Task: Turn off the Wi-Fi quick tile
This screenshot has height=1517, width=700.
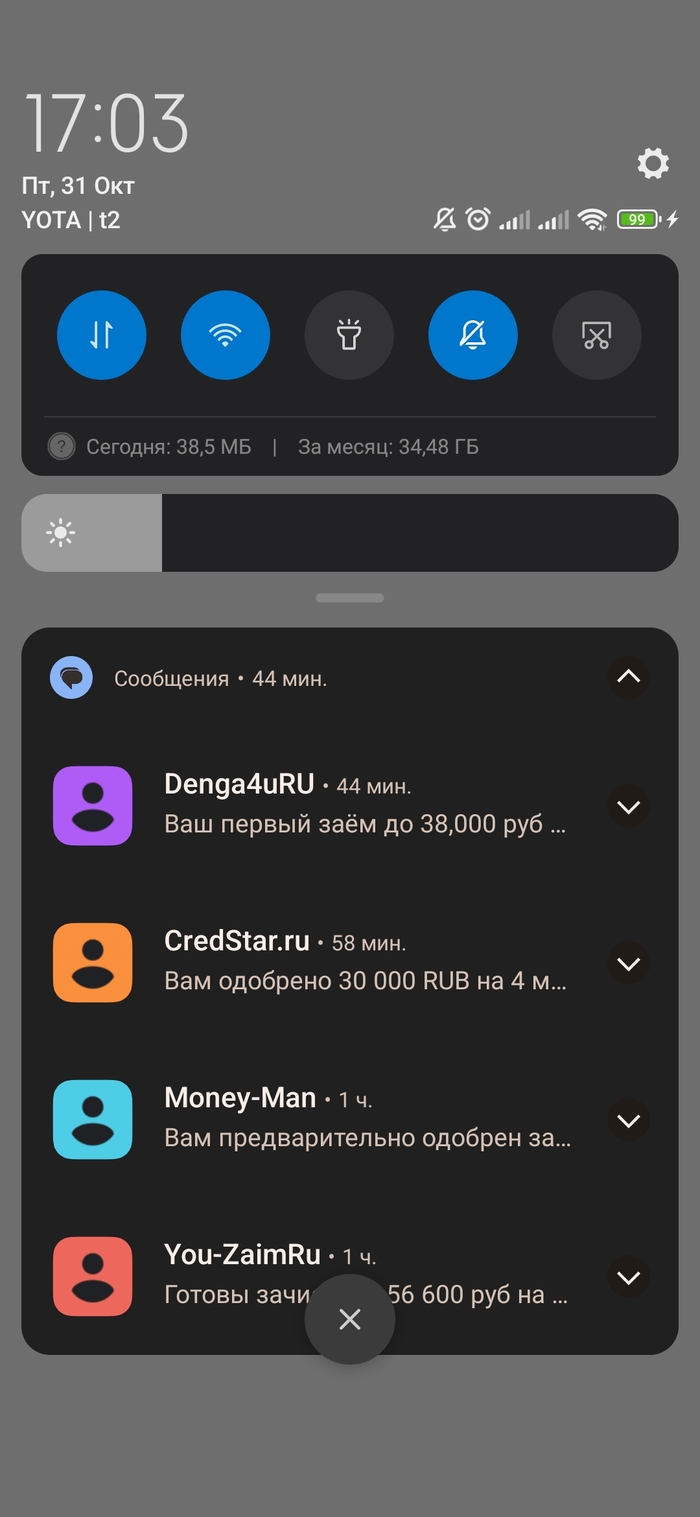Action: coord(225,336)
